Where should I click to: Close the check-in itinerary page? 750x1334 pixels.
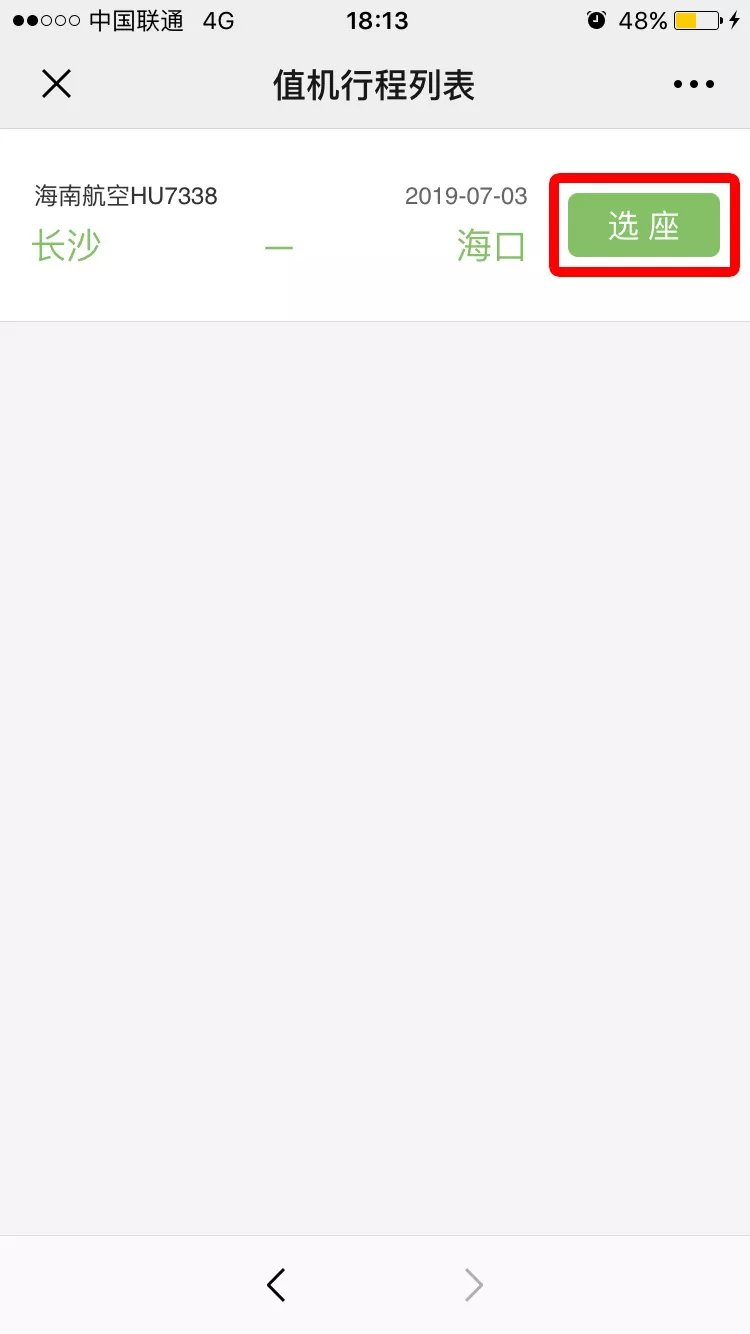point(57,84)
